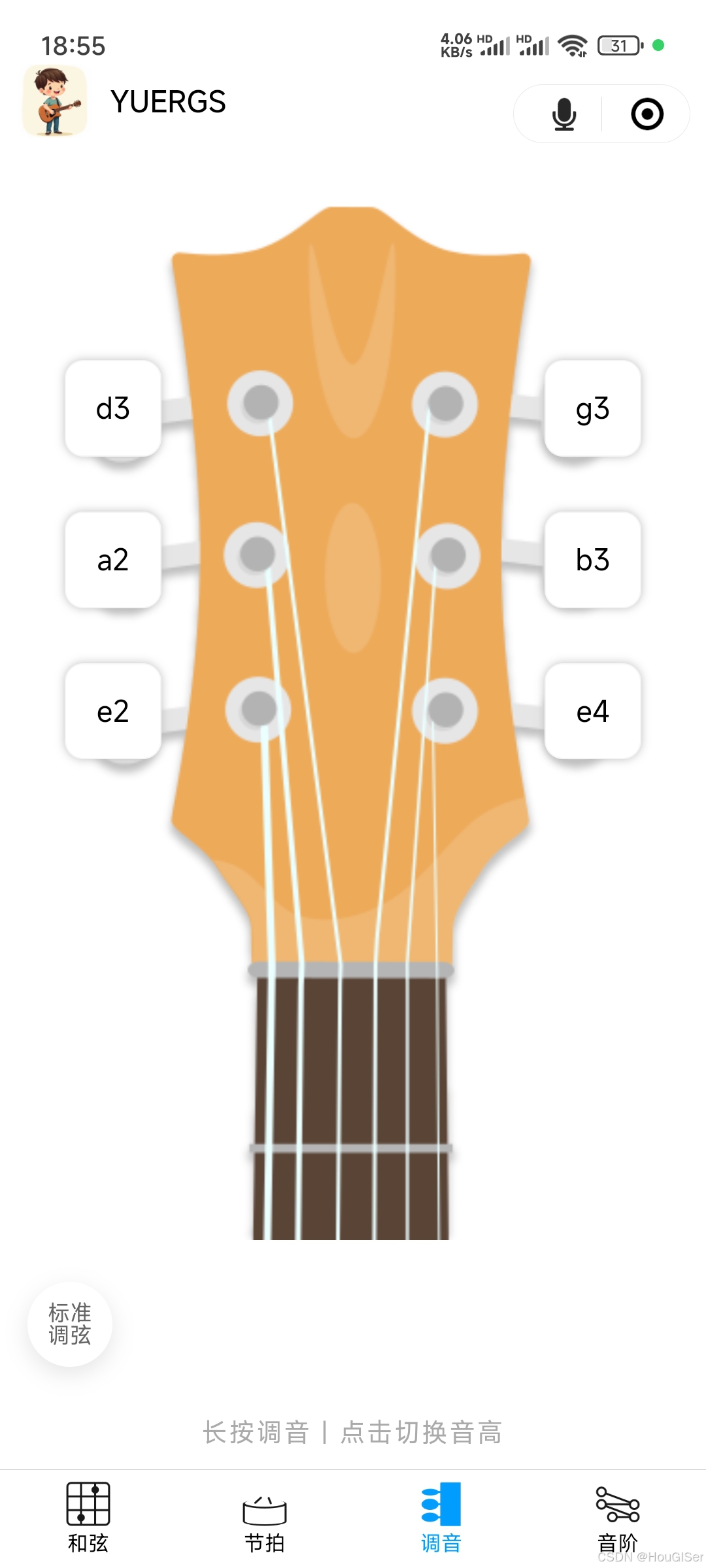Switch to the 和弦 tab
706x1568 pixels.
(x=88, y=1517)
